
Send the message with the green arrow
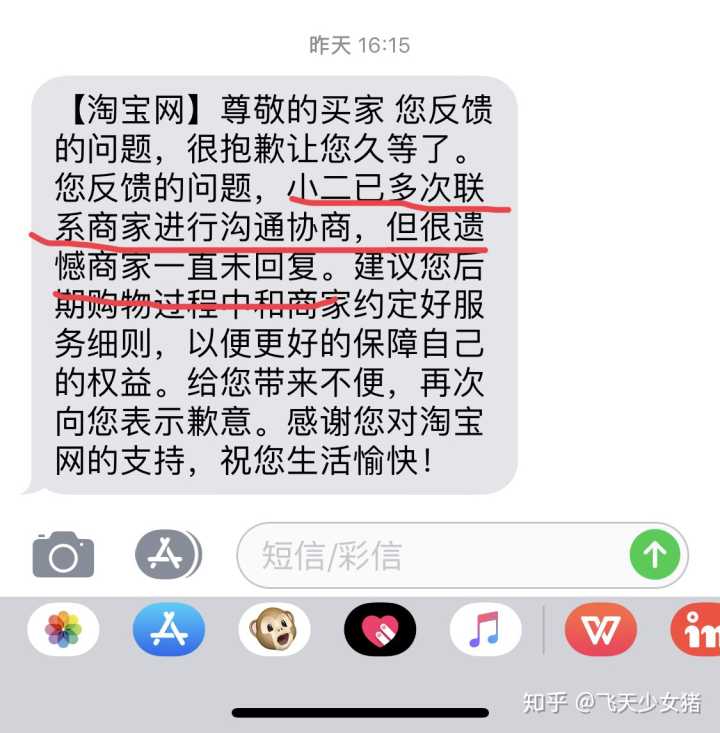point(655,555)
